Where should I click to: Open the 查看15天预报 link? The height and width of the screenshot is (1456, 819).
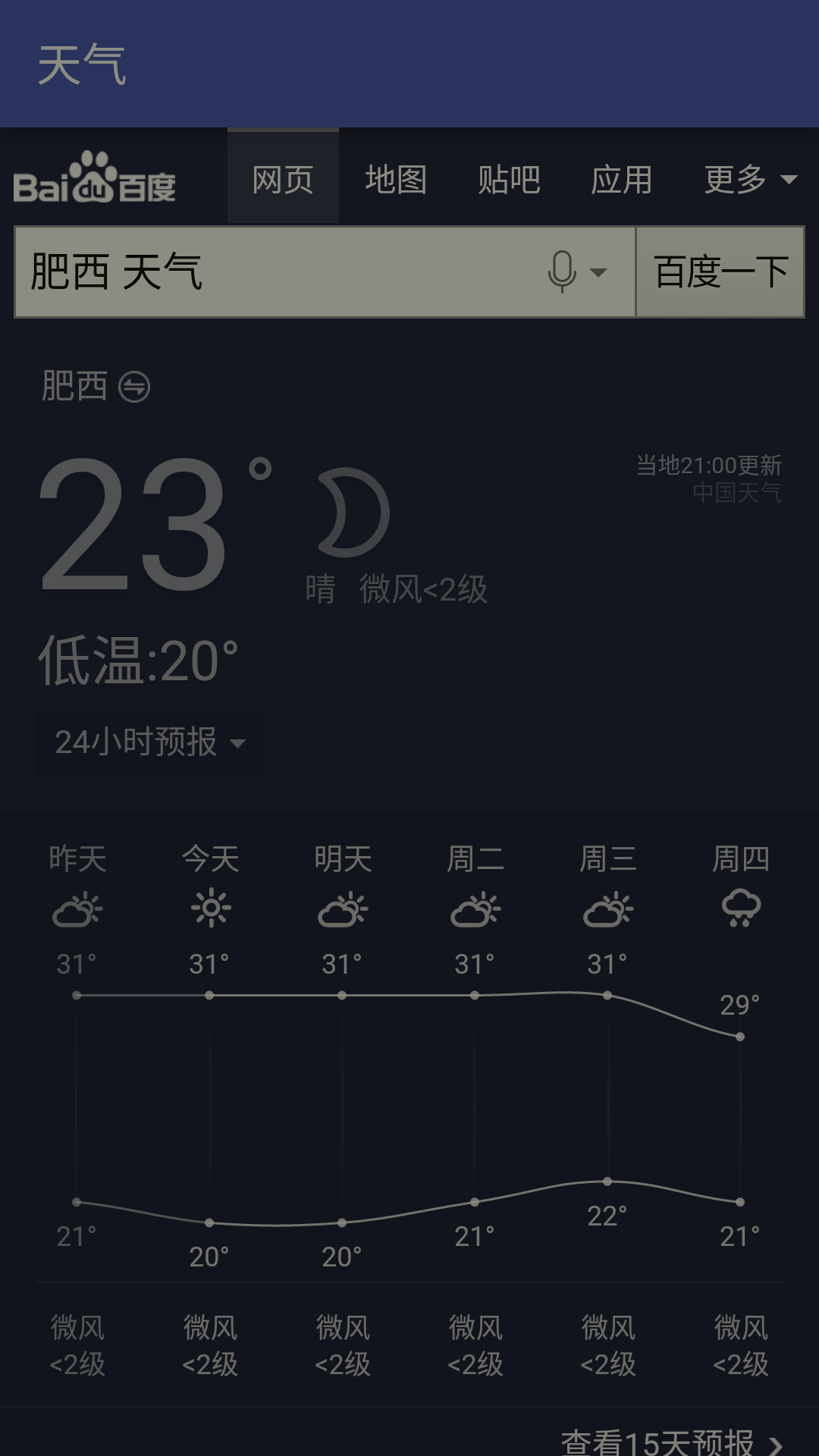(x=670, y=1441)
